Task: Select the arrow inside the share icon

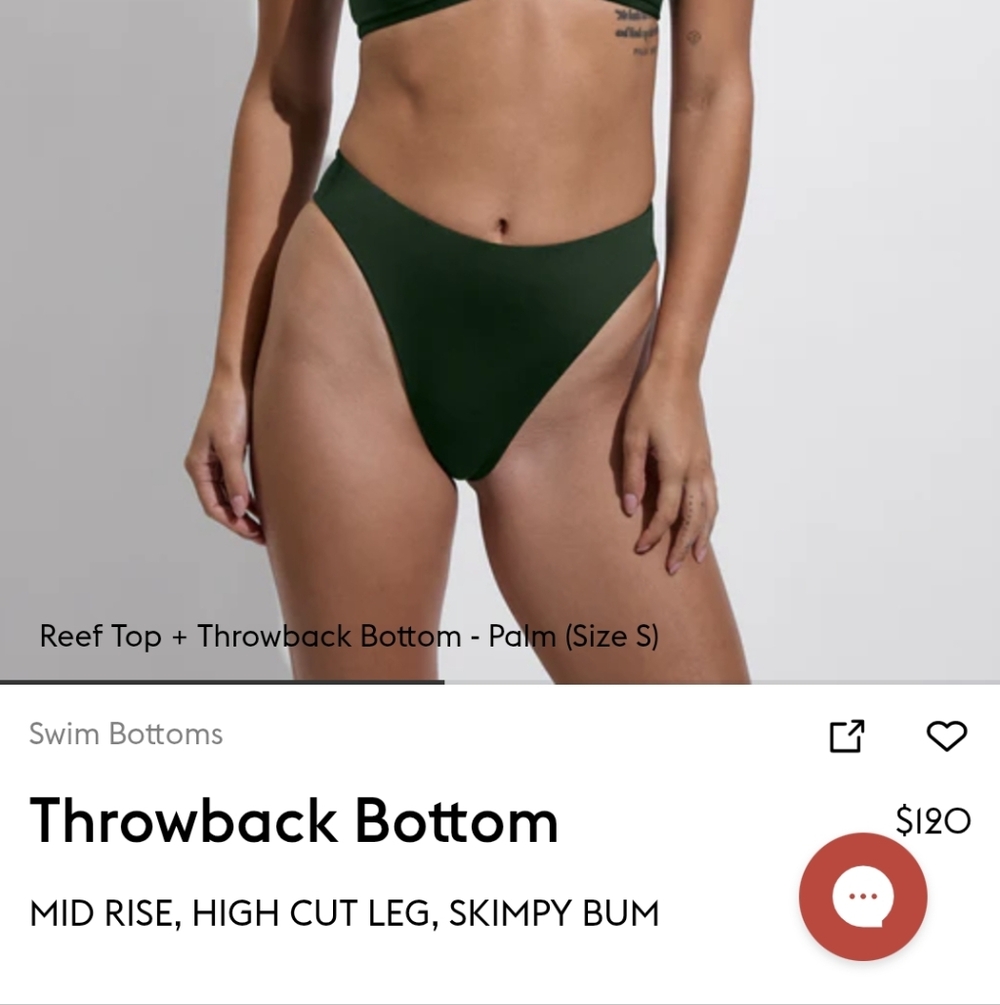Action: pyautogui.click(x=855, y=729)
